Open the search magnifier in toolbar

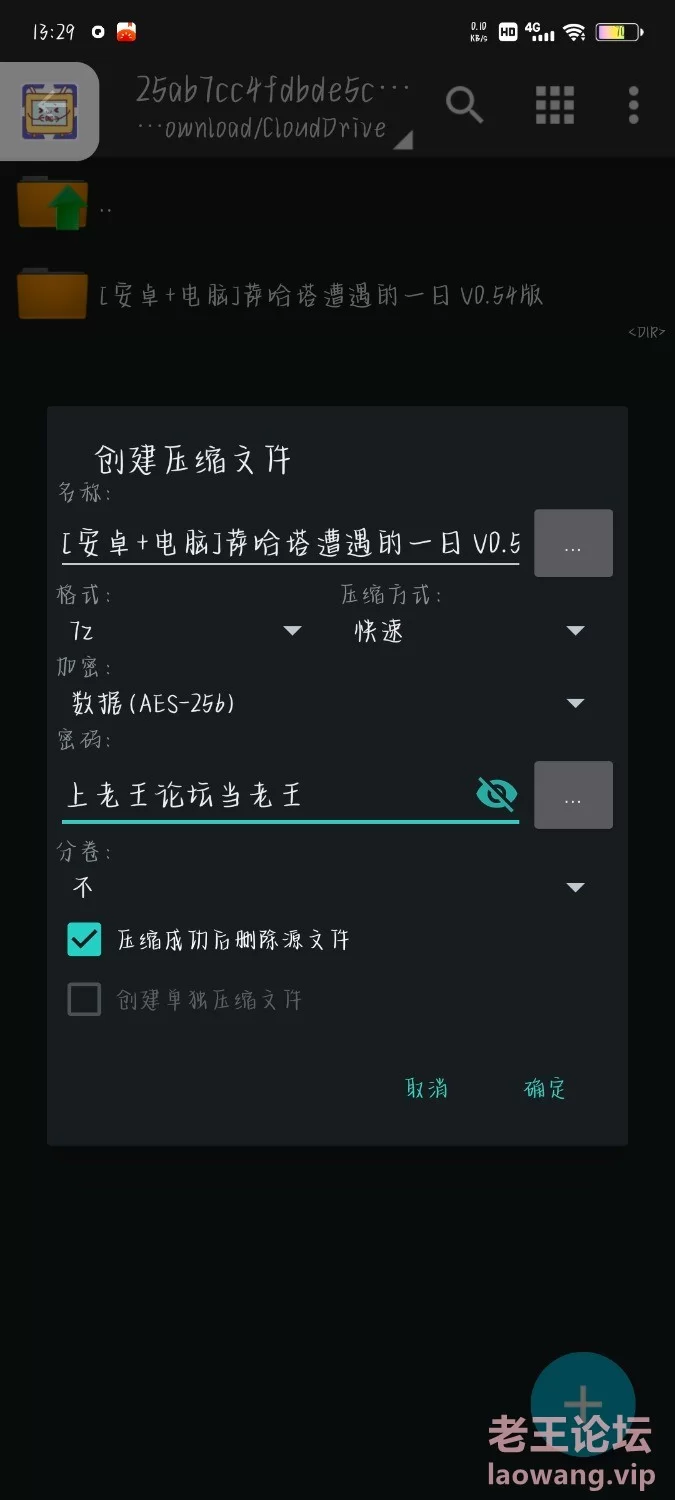tap(464, 104)
